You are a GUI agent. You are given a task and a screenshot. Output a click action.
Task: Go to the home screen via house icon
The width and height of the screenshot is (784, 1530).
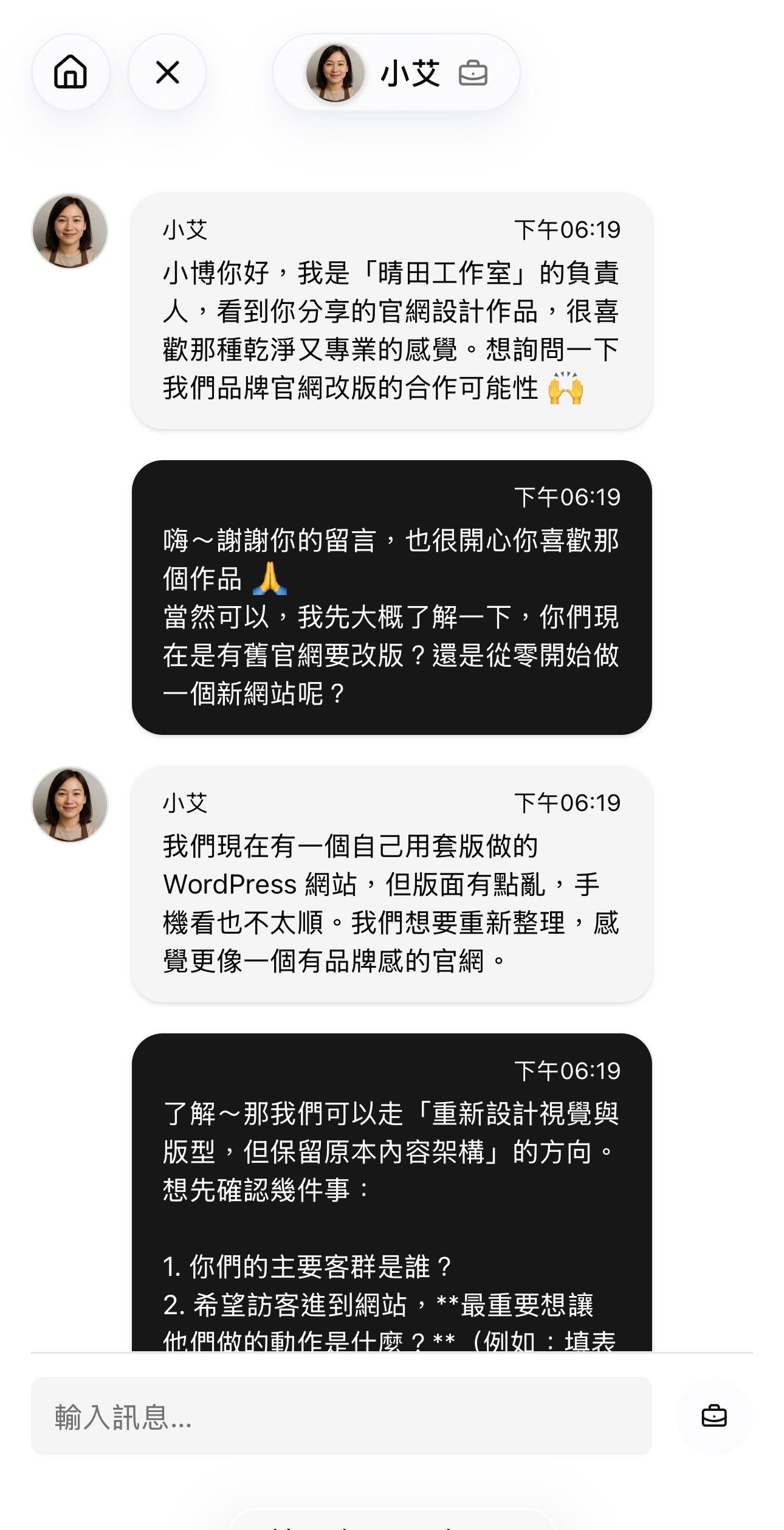tap(70, 72)
